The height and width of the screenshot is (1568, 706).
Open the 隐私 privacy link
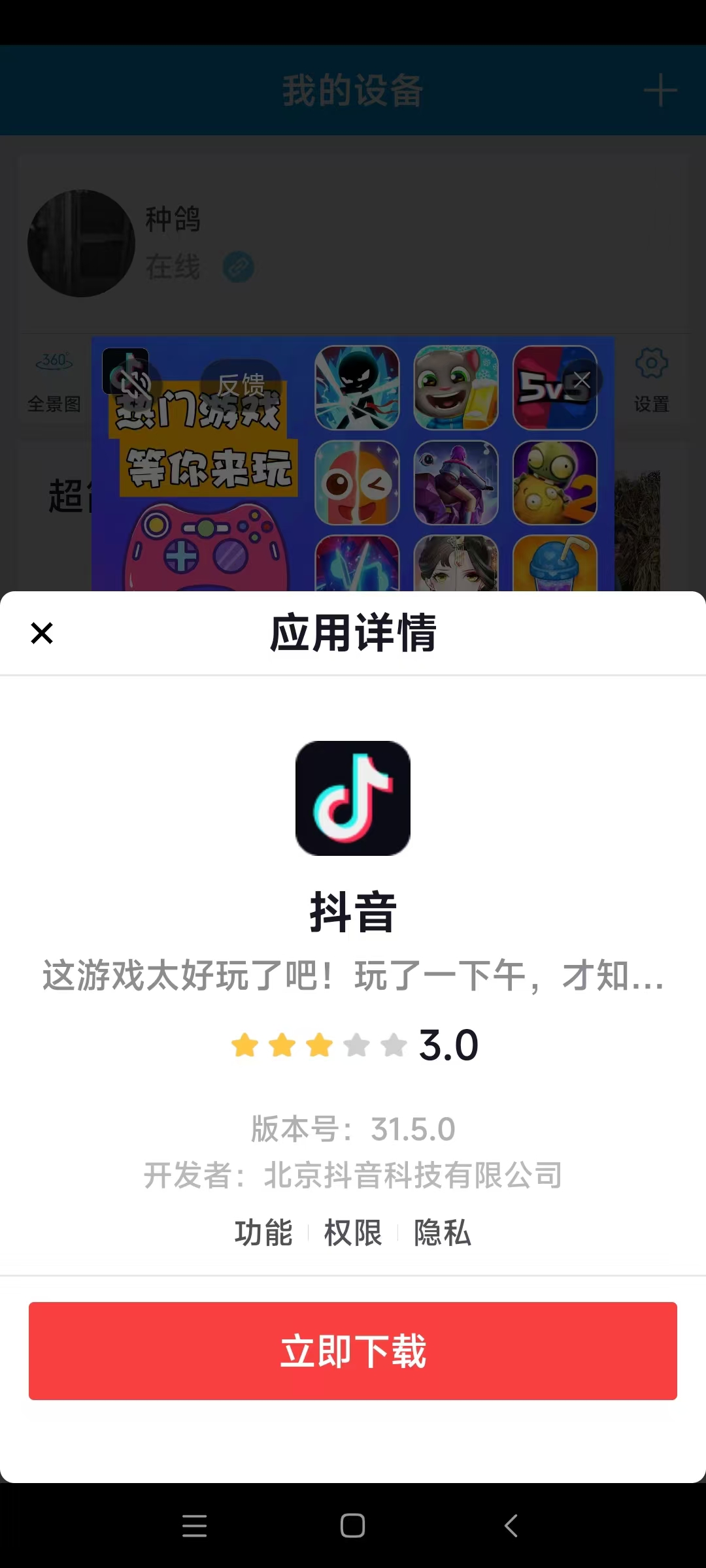443,1233
